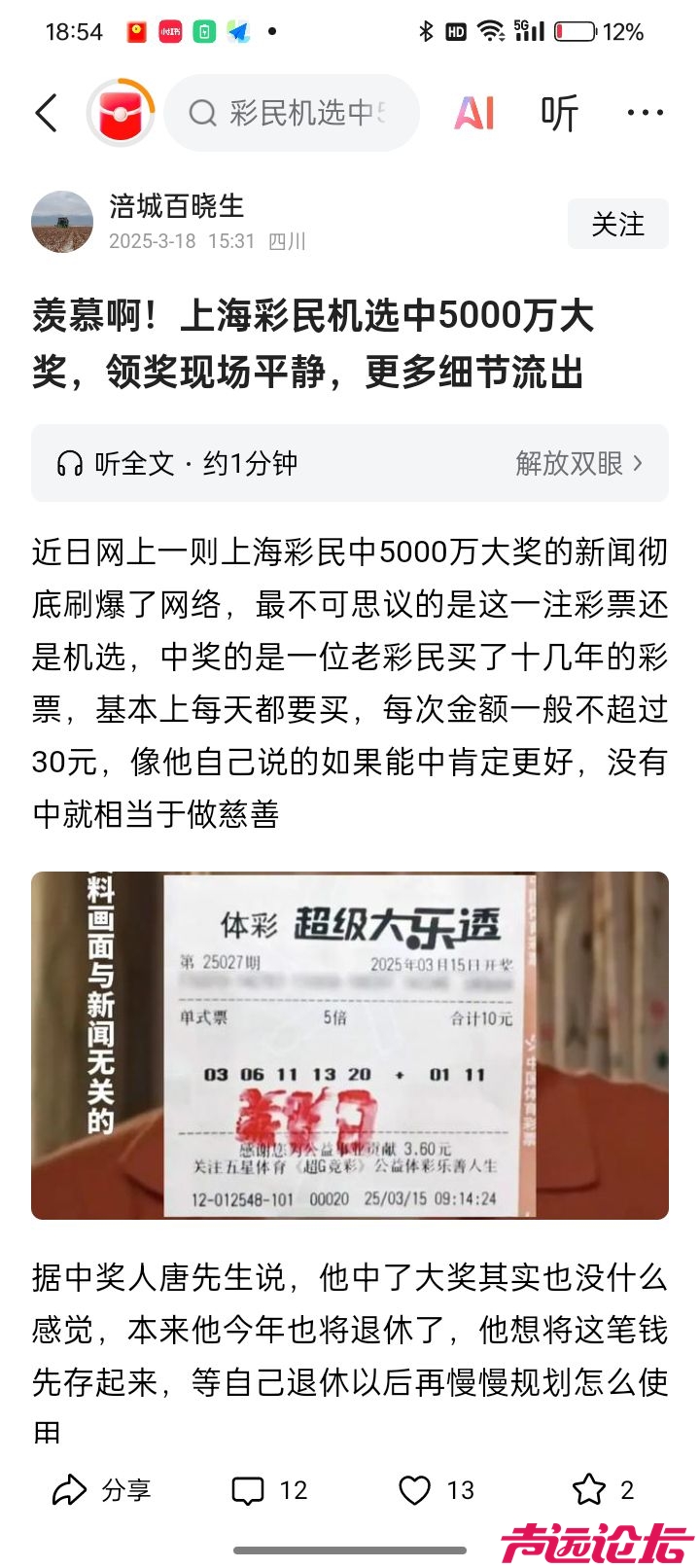View the lottery ticket image

tap(350, 1046)
